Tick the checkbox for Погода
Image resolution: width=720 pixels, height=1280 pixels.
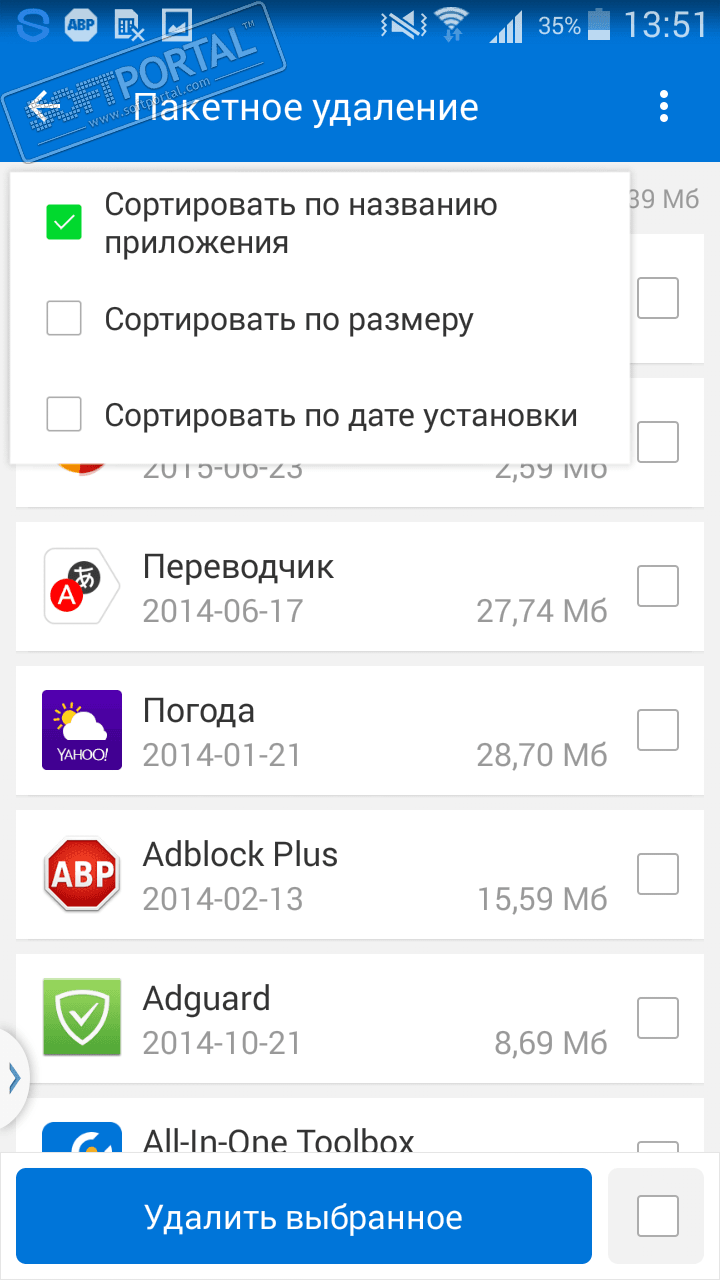(658, 730)
